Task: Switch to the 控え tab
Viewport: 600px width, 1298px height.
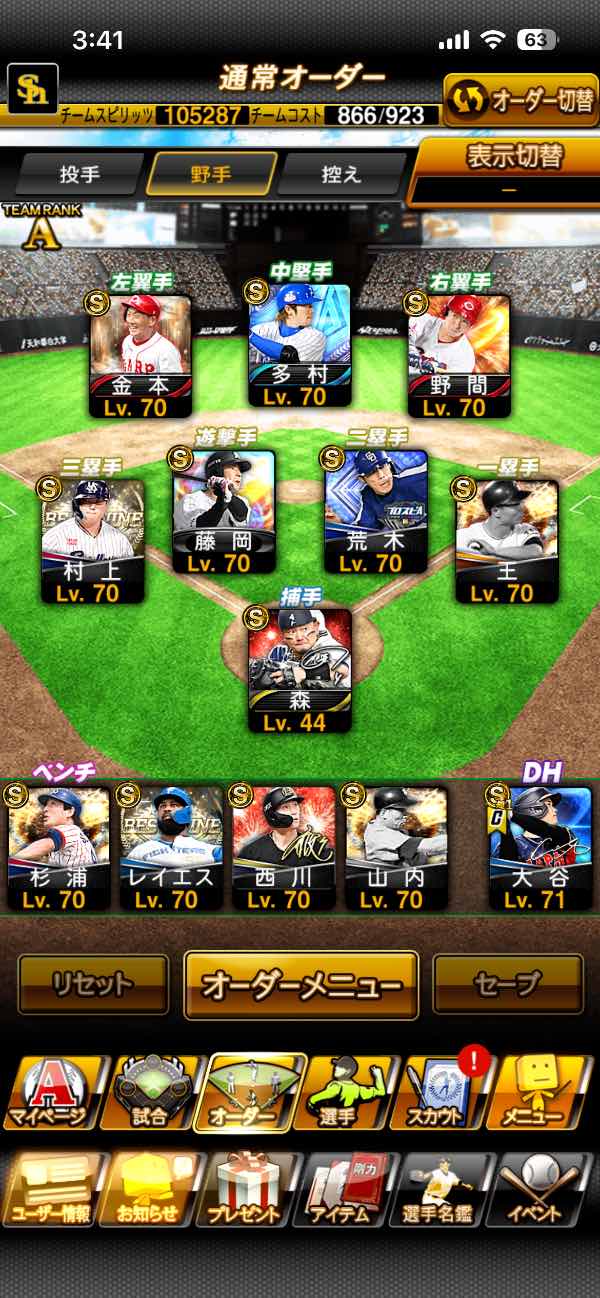Action: [x=341, y=174]
